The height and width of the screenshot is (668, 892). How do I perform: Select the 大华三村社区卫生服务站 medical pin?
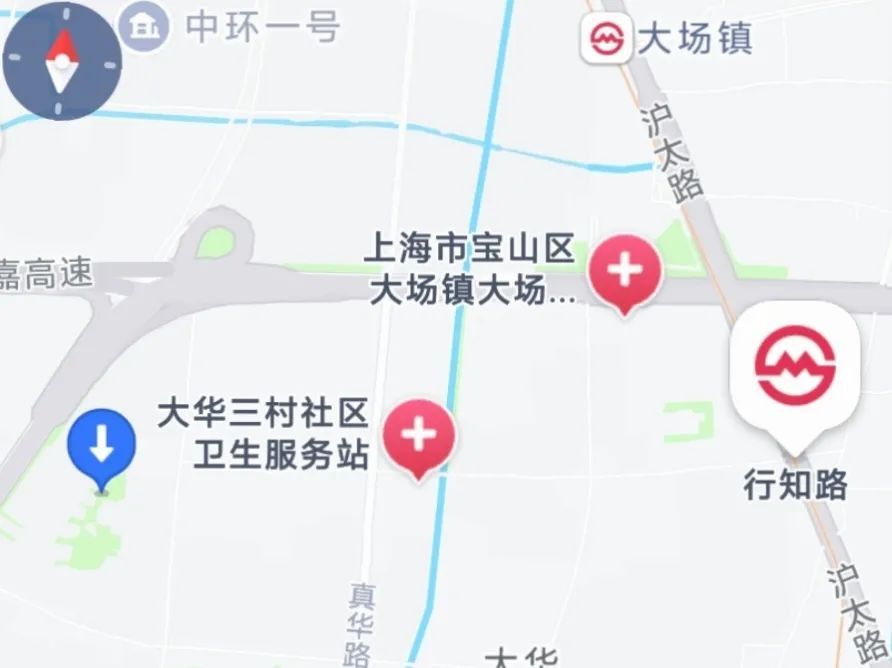click(419, 435)
